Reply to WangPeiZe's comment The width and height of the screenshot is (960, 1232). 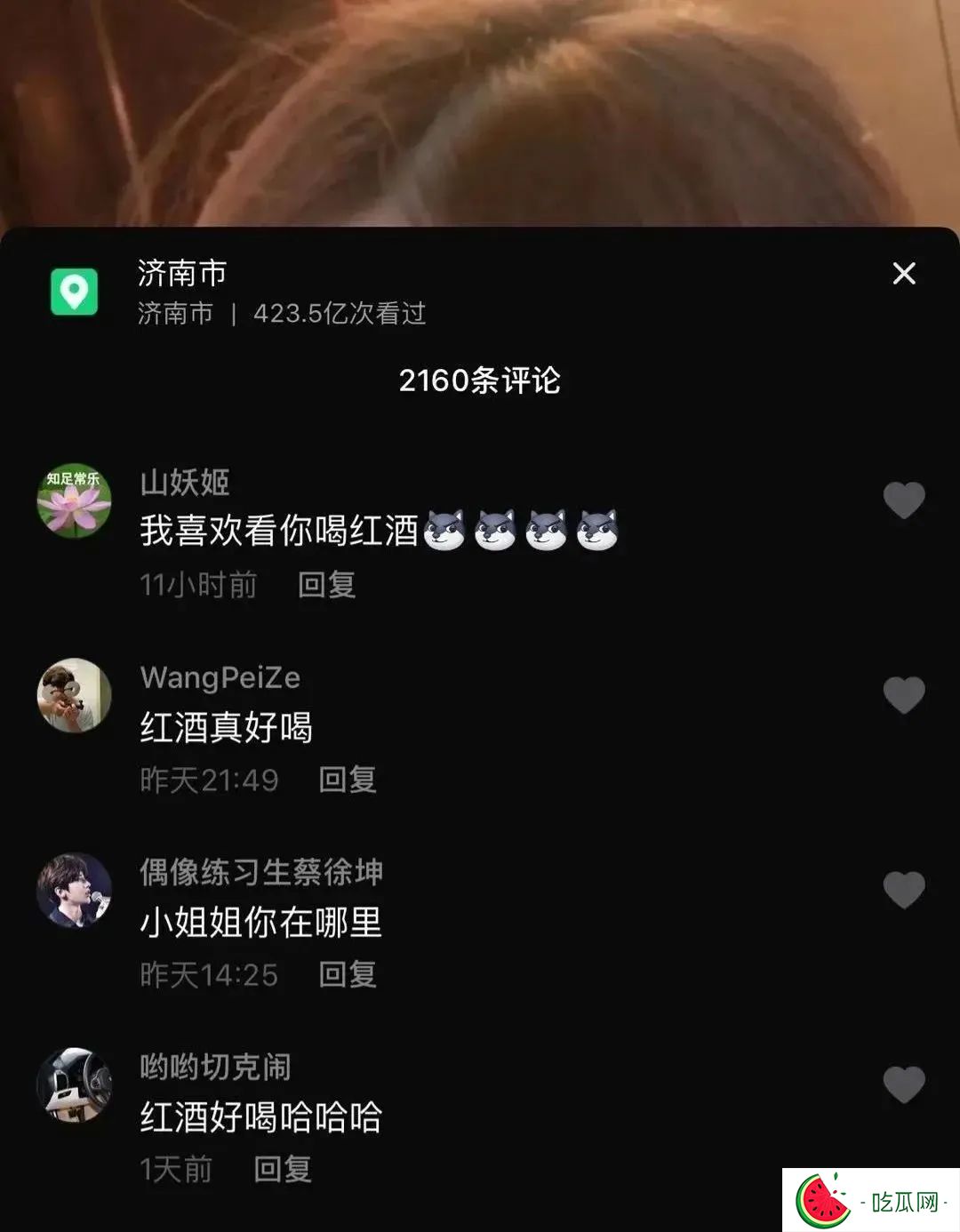tap(348, 780)
